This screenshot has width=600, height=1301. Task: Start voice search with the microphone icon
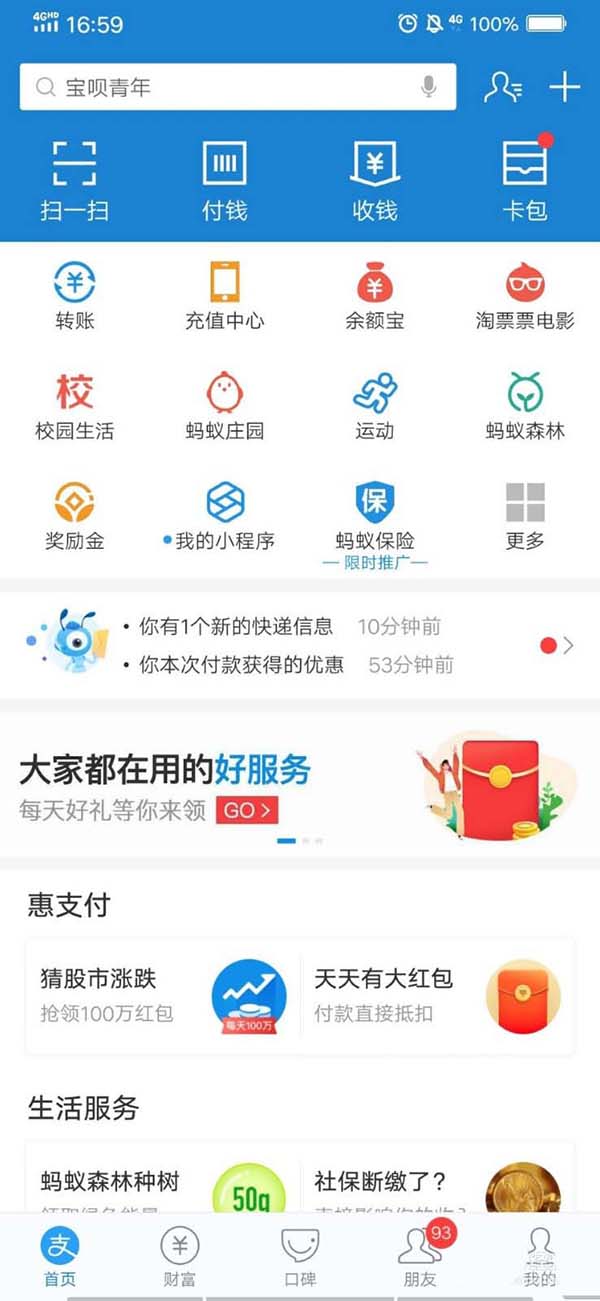click(429, 87)
